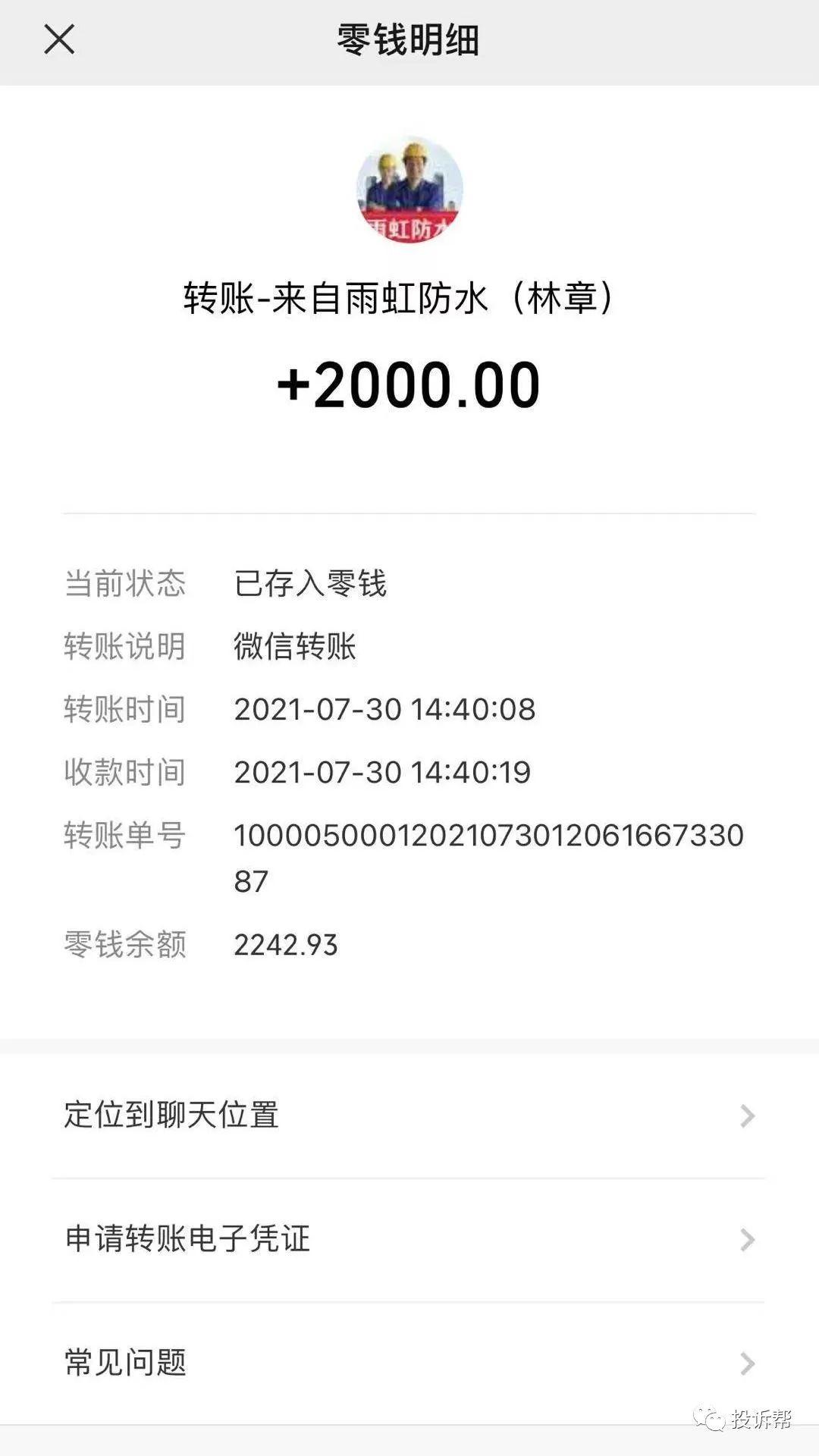Open 定位到聊天位置 row
The height and width of the screenshot is (1456, 819).
pos(408,1116)
